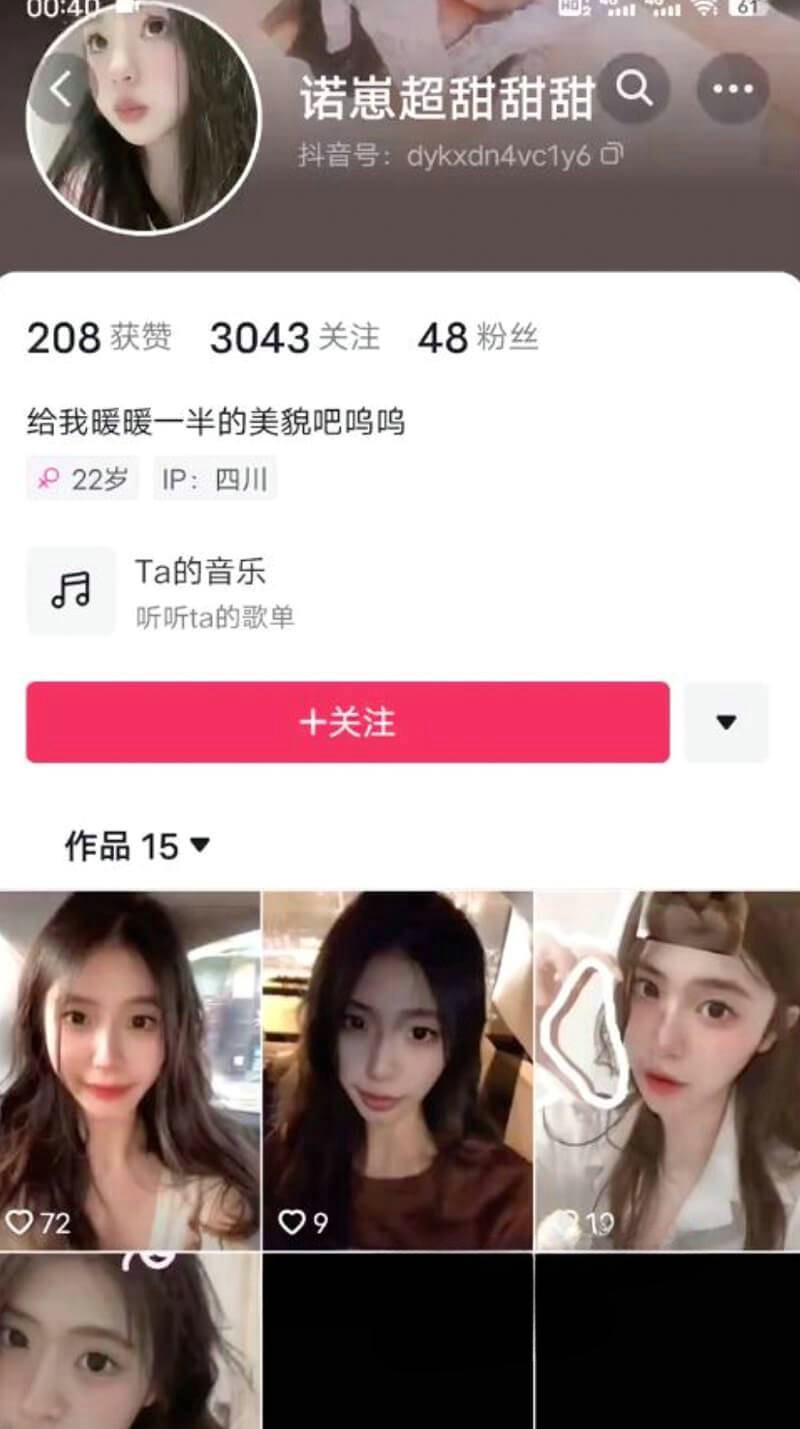Open search on this profile
This screenshot has width=800, height=1429.
coord(634,88)
